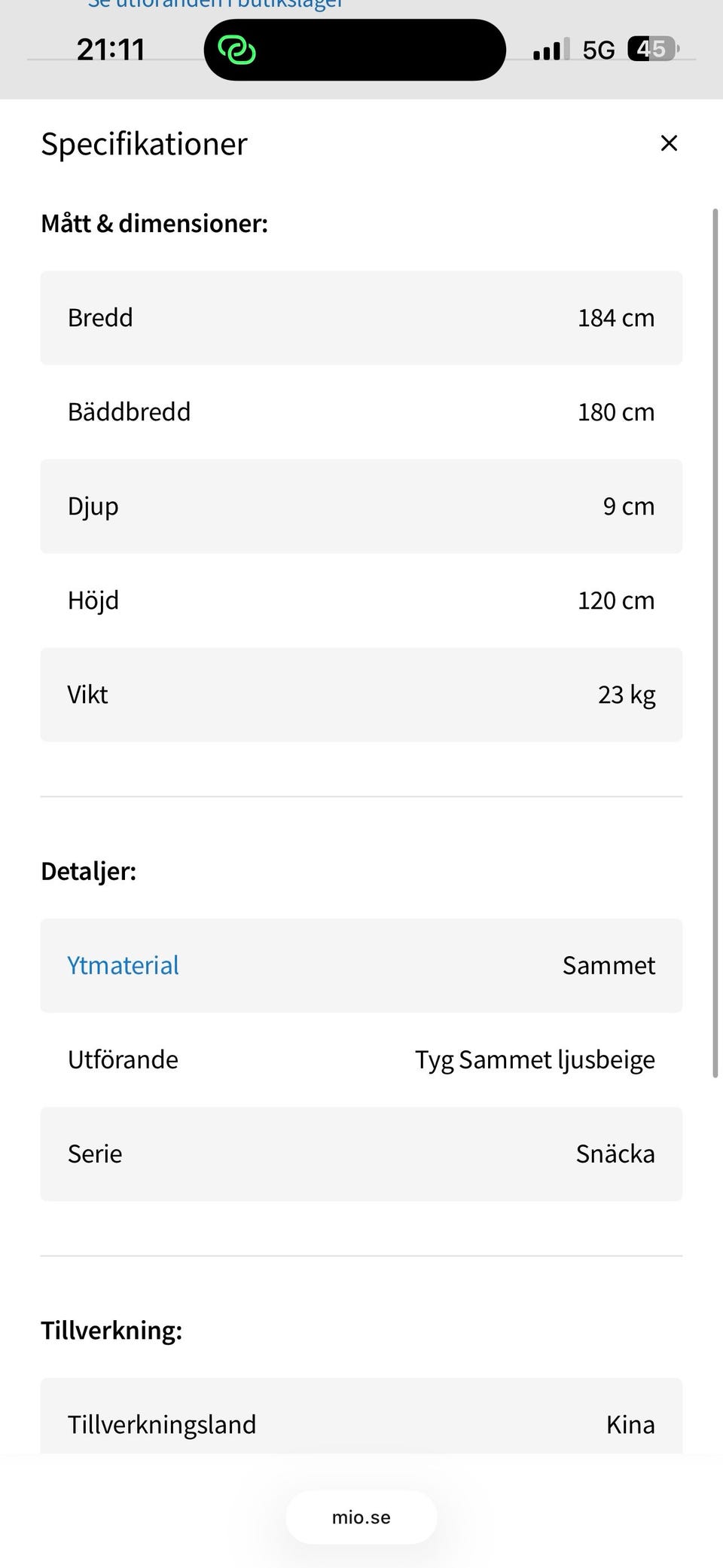Close the Specifikationer panel
Image resolution: width=723 pixels, height=1568 pixels.
click(669, 143)
